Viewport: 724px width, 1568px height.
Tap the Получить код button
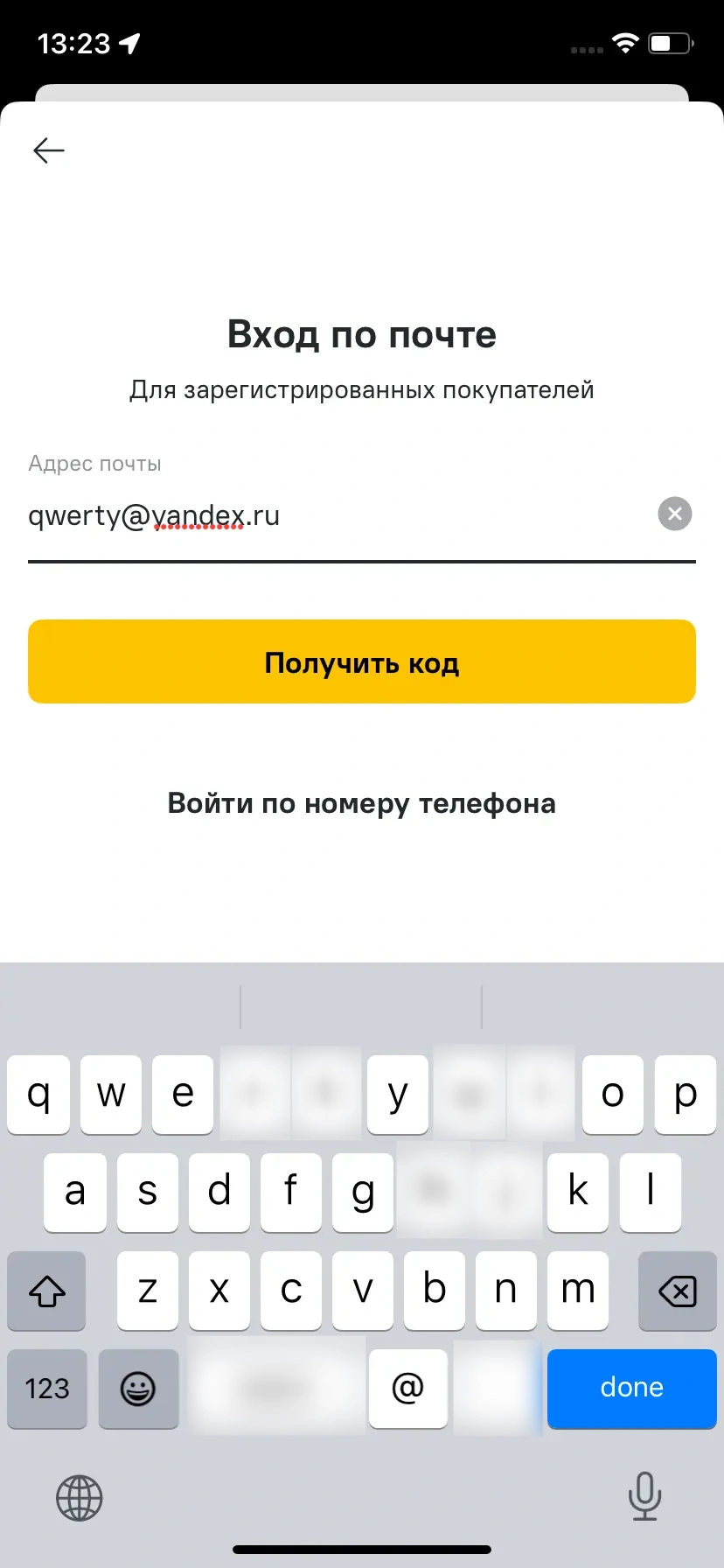[x=362, y=661]
